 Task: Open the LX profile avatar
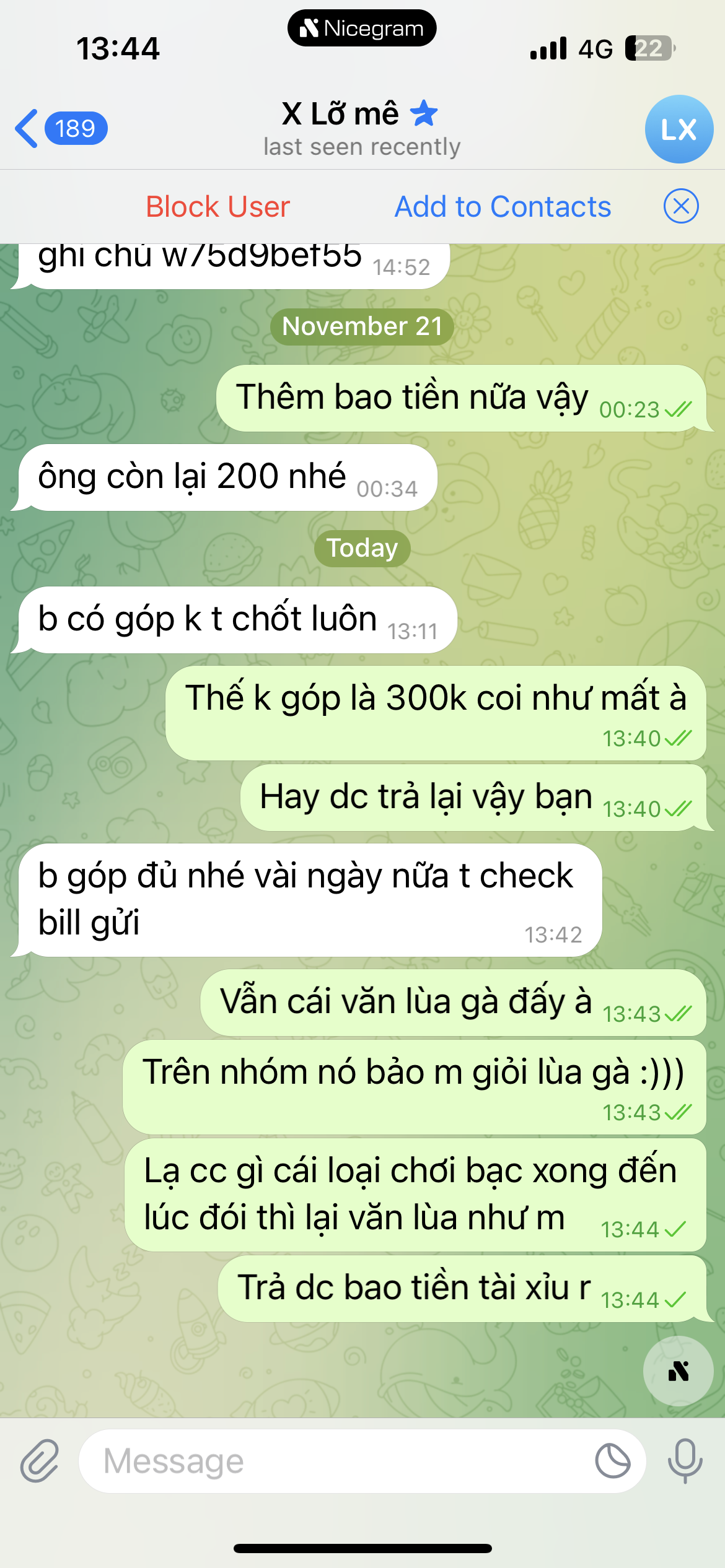679,129
